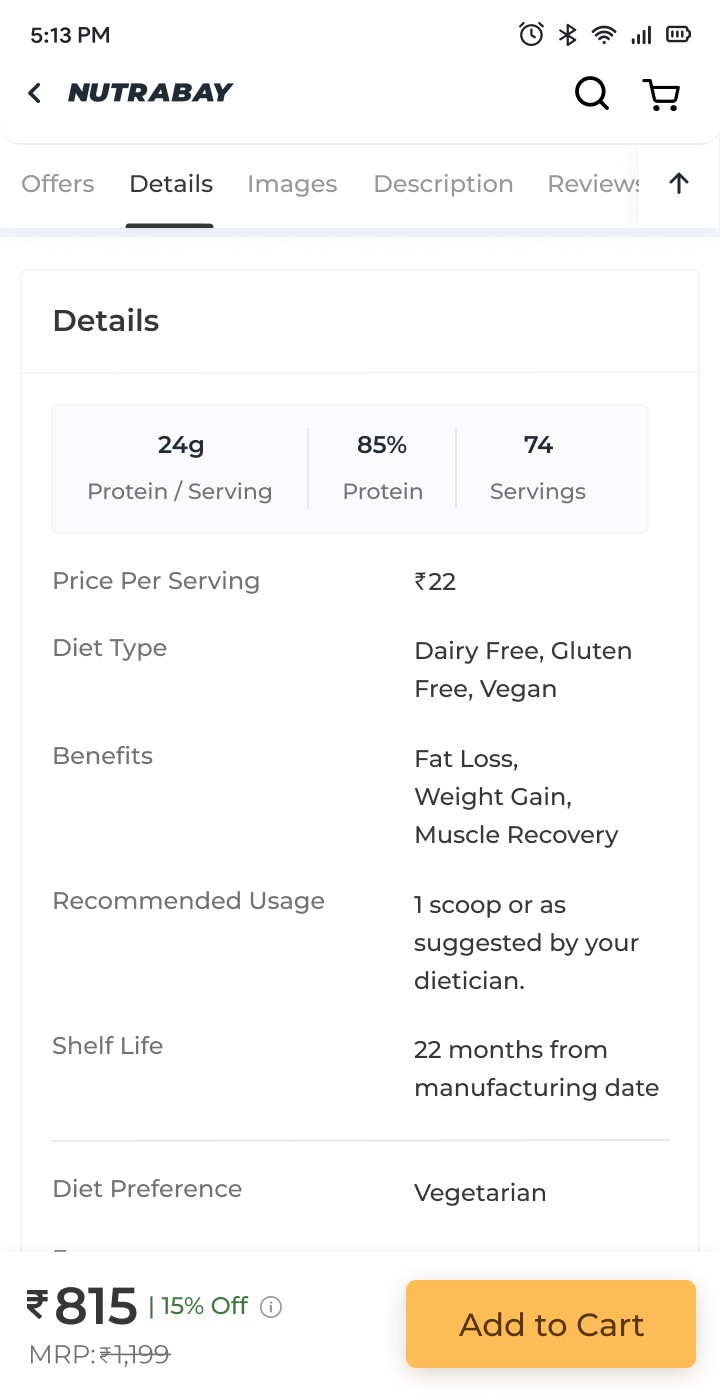Tap the scroll-to-top arrow
720x1396 pixels.
pos(679,183)
